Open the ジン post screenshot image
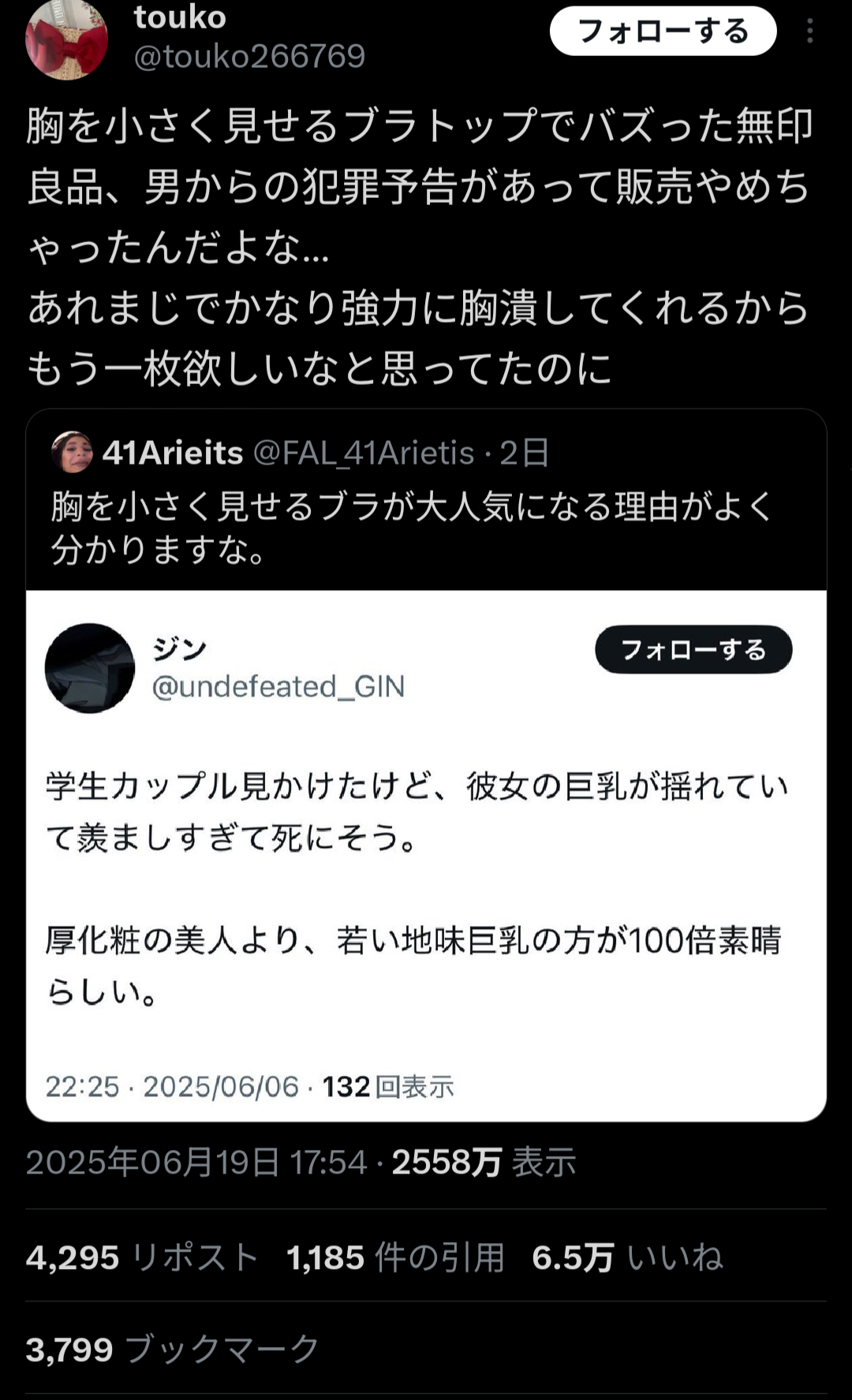 (426, 856)
